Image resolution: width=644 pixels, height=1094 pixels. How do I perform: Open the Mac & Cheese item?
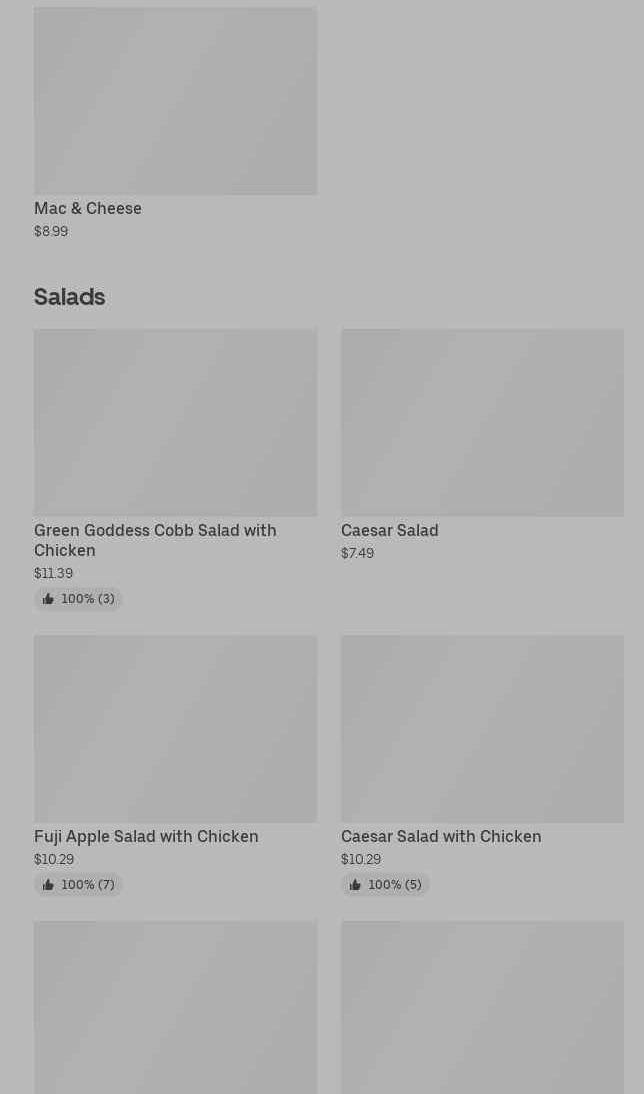[175, 123]
